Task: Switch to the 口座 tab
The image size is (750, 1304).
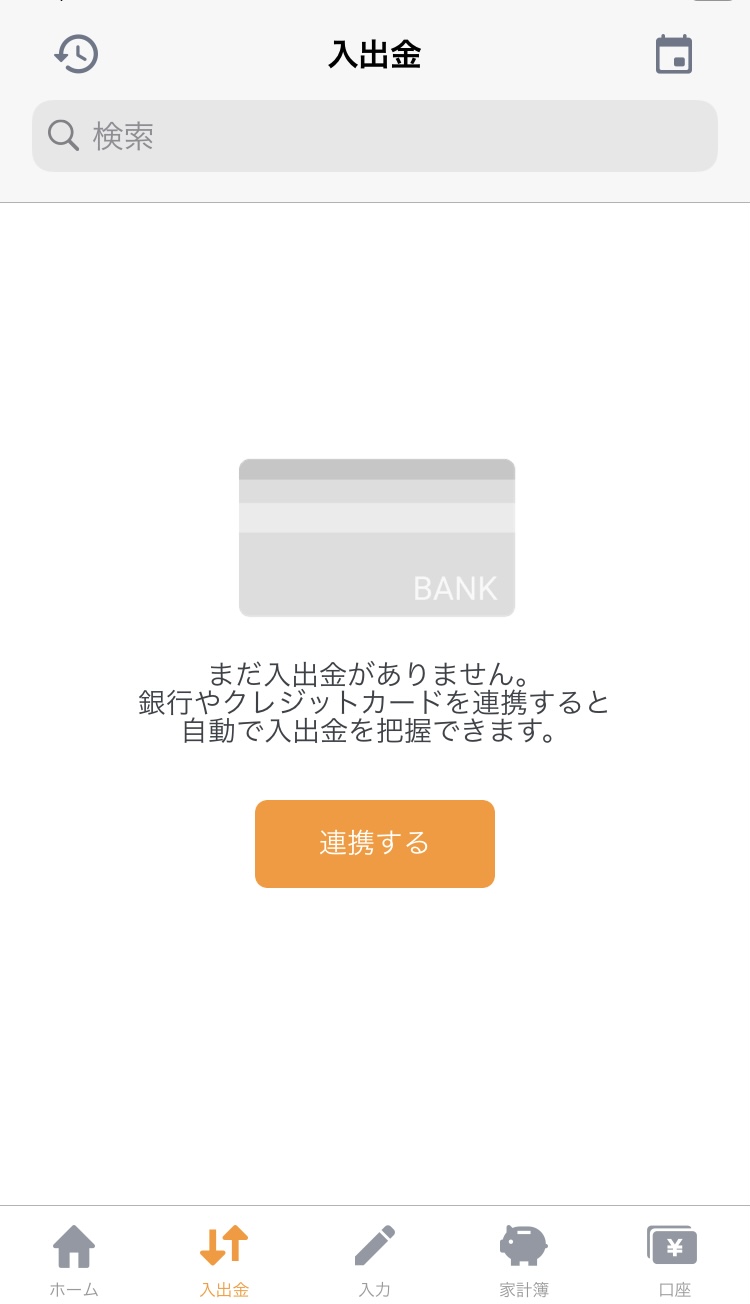Action: (674, 1259)
